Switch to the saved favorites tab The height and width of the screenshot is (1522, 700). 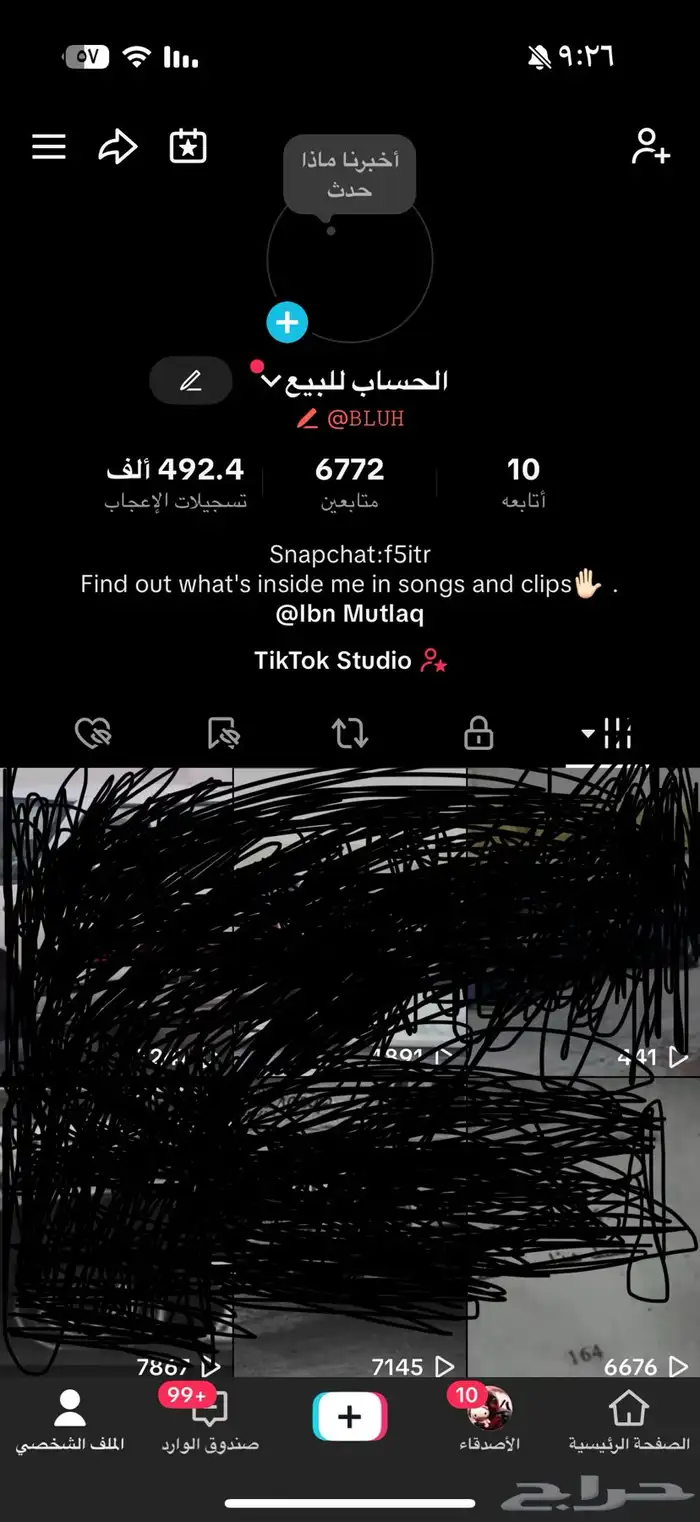coord(222,735)
